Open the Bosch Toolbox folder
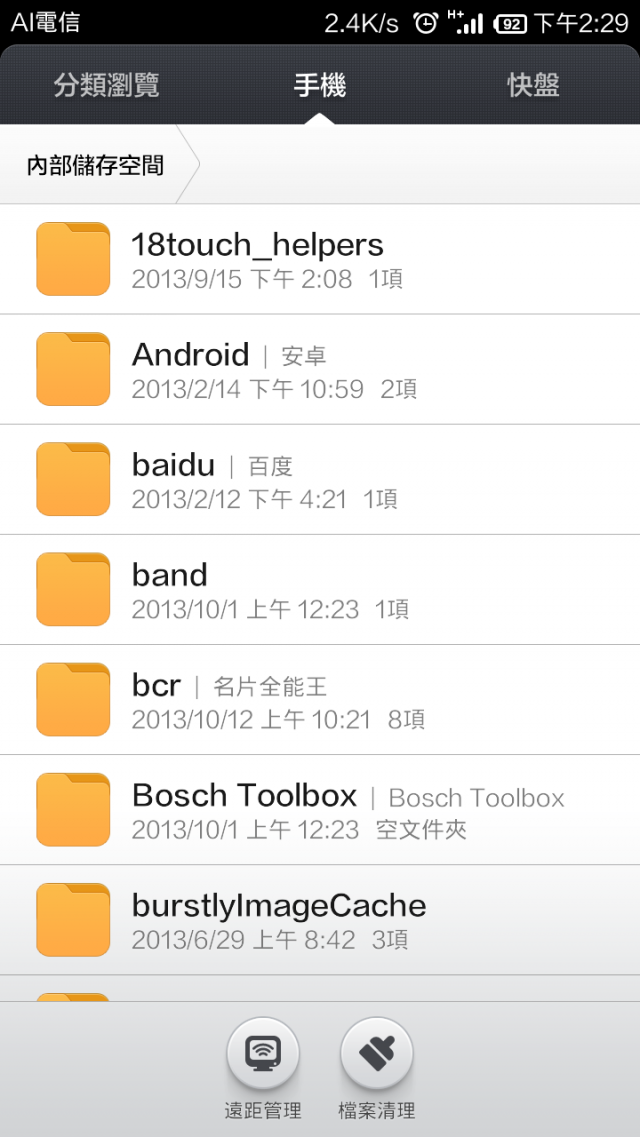Screen dimensions: 640x1138 coord(320,810)
